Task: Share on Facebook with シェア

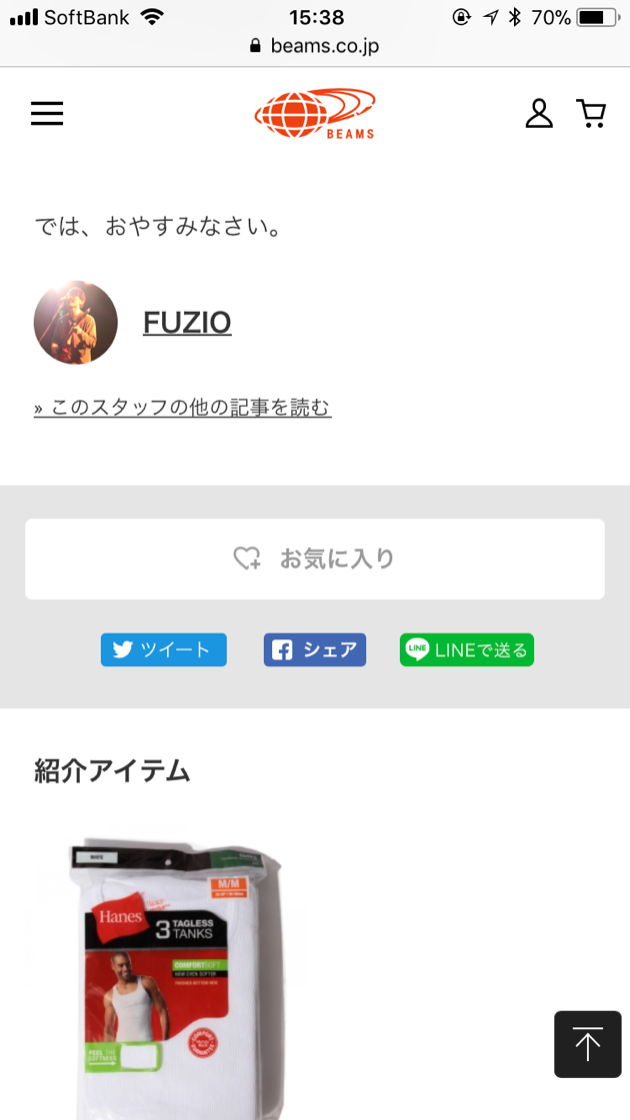Action: point(315,650)
